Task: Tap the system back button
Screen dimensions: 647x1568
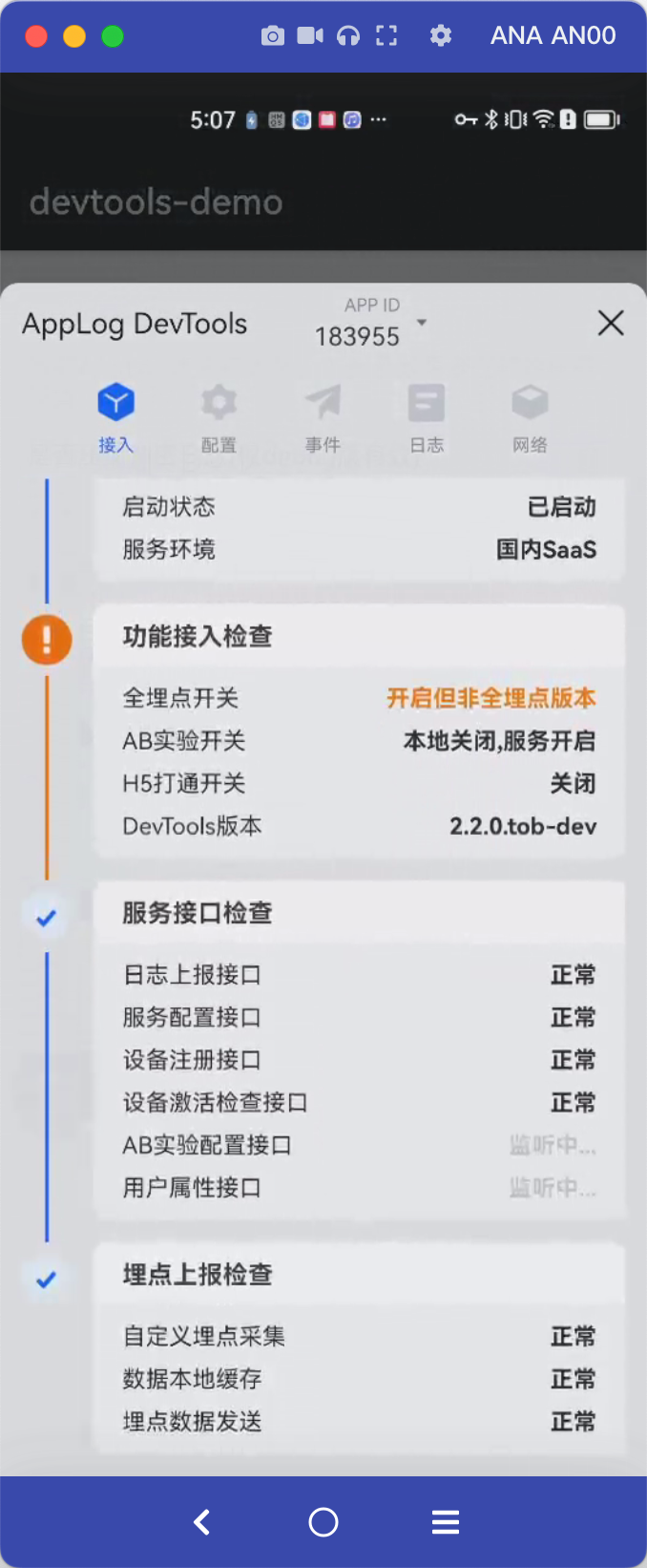Action: pos(202,1522)
